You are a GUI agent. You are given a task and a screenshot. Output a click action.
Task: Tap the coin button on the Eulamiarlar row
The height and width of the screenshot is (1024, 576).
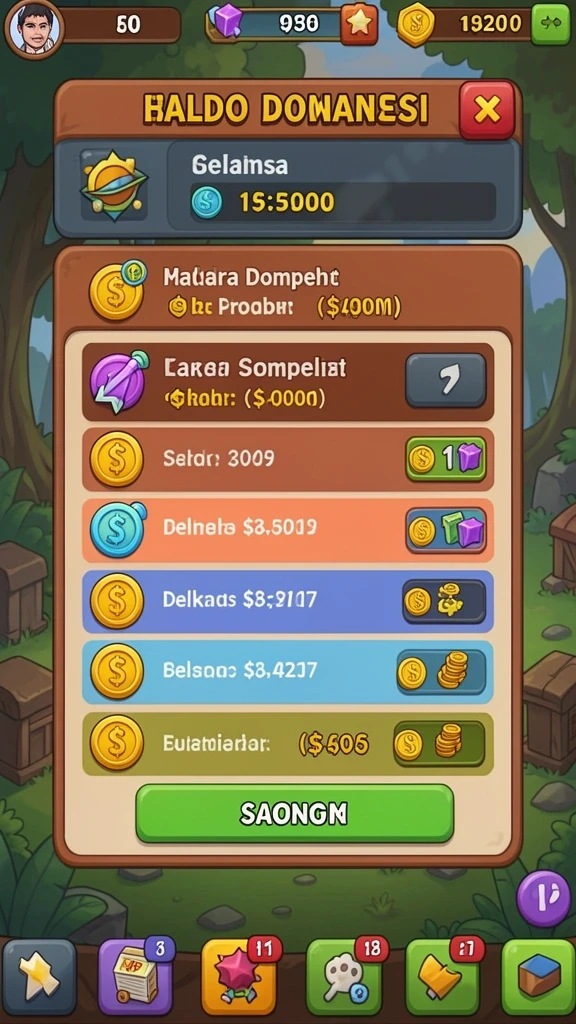tap(439, 743)
